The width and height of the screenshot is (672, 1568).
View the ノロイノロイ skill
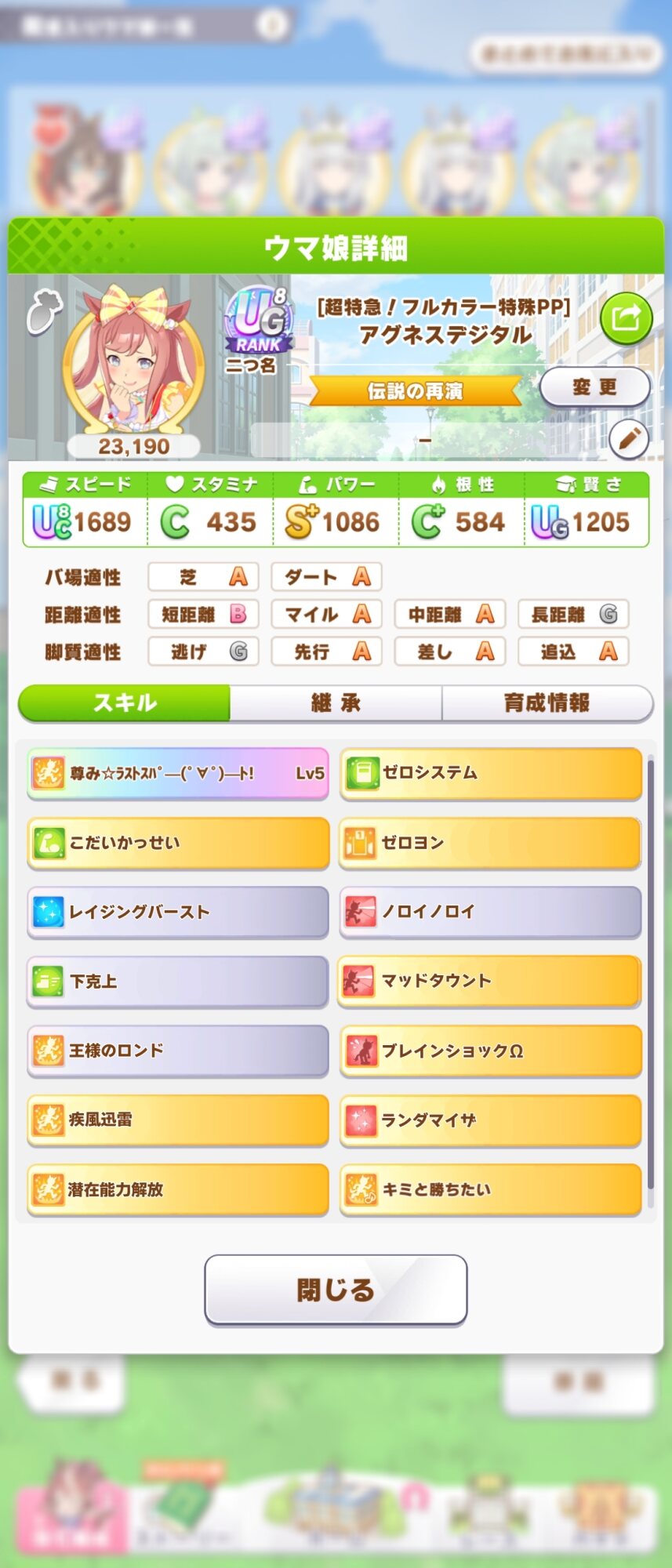(x=491, y=912)
